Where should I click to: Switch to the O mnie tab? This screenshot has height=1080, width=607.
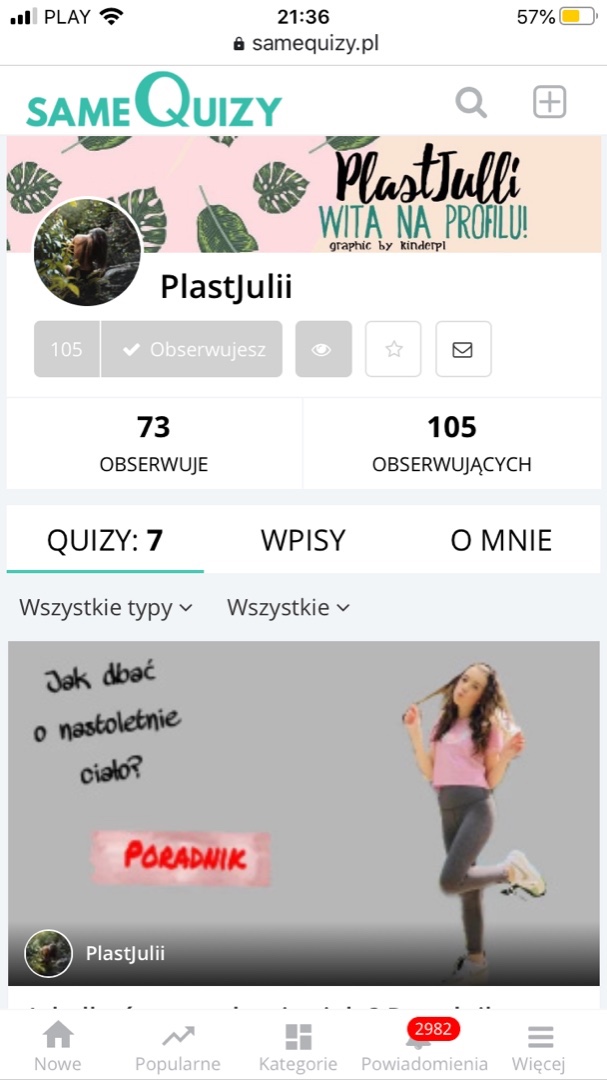pyautogui.click(x=501, y=540)
